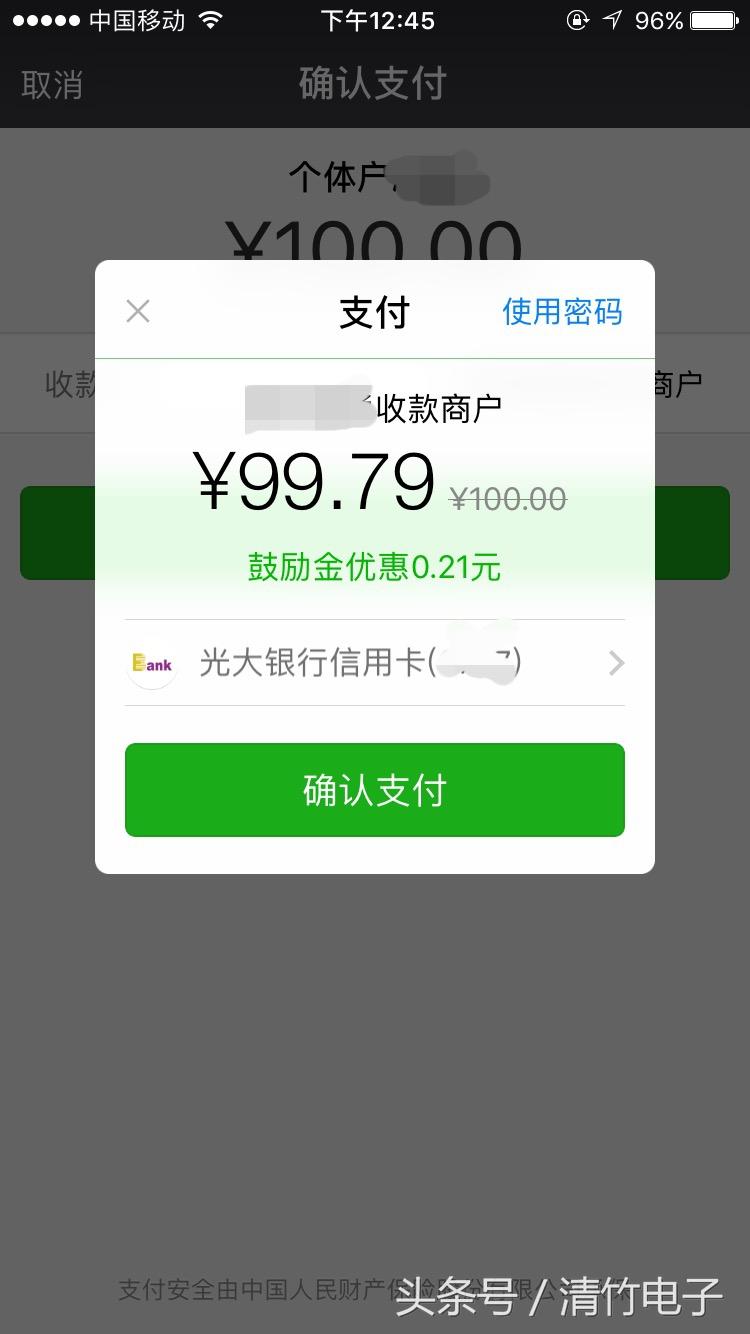This screenshot has width=750, height=1334.
Task: Tap the 中国移动 carrier label
Action: click(x=136, y=18)
